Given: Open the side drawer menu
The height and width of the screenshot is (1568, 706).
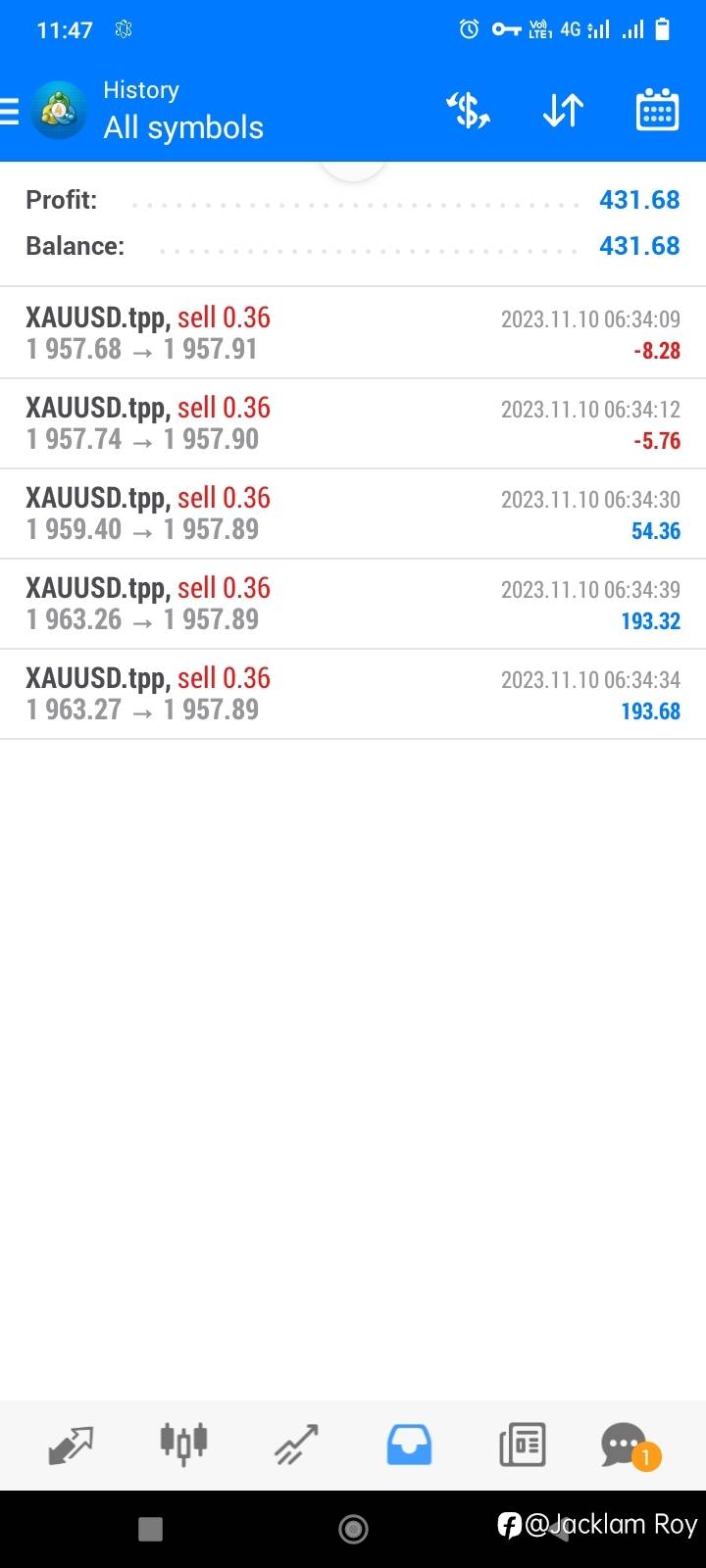Looking at the screenshot, I should (x=12, y=111).
